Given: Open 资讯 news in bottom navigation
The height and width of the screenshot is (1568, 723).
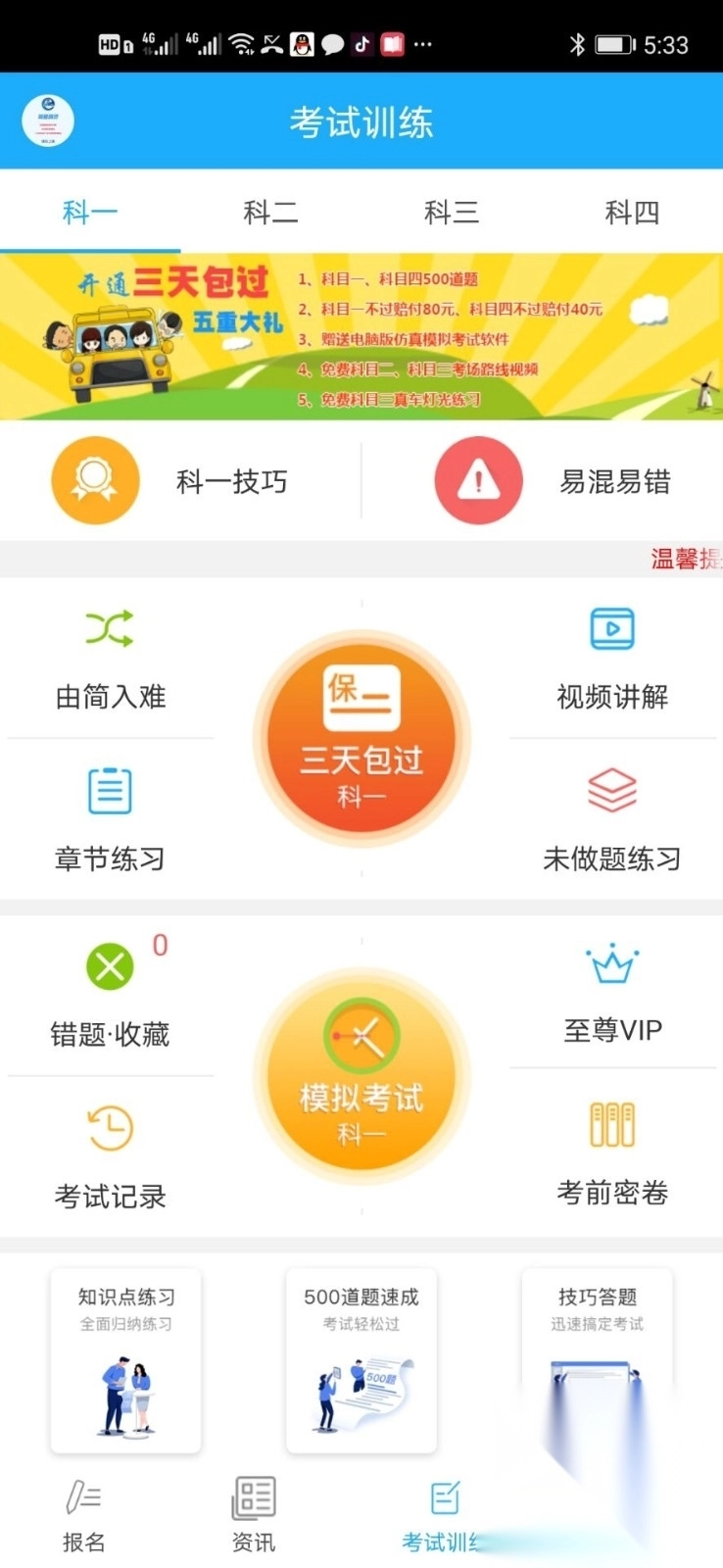Looking at the screenshot, I should tap(253, 1514).
